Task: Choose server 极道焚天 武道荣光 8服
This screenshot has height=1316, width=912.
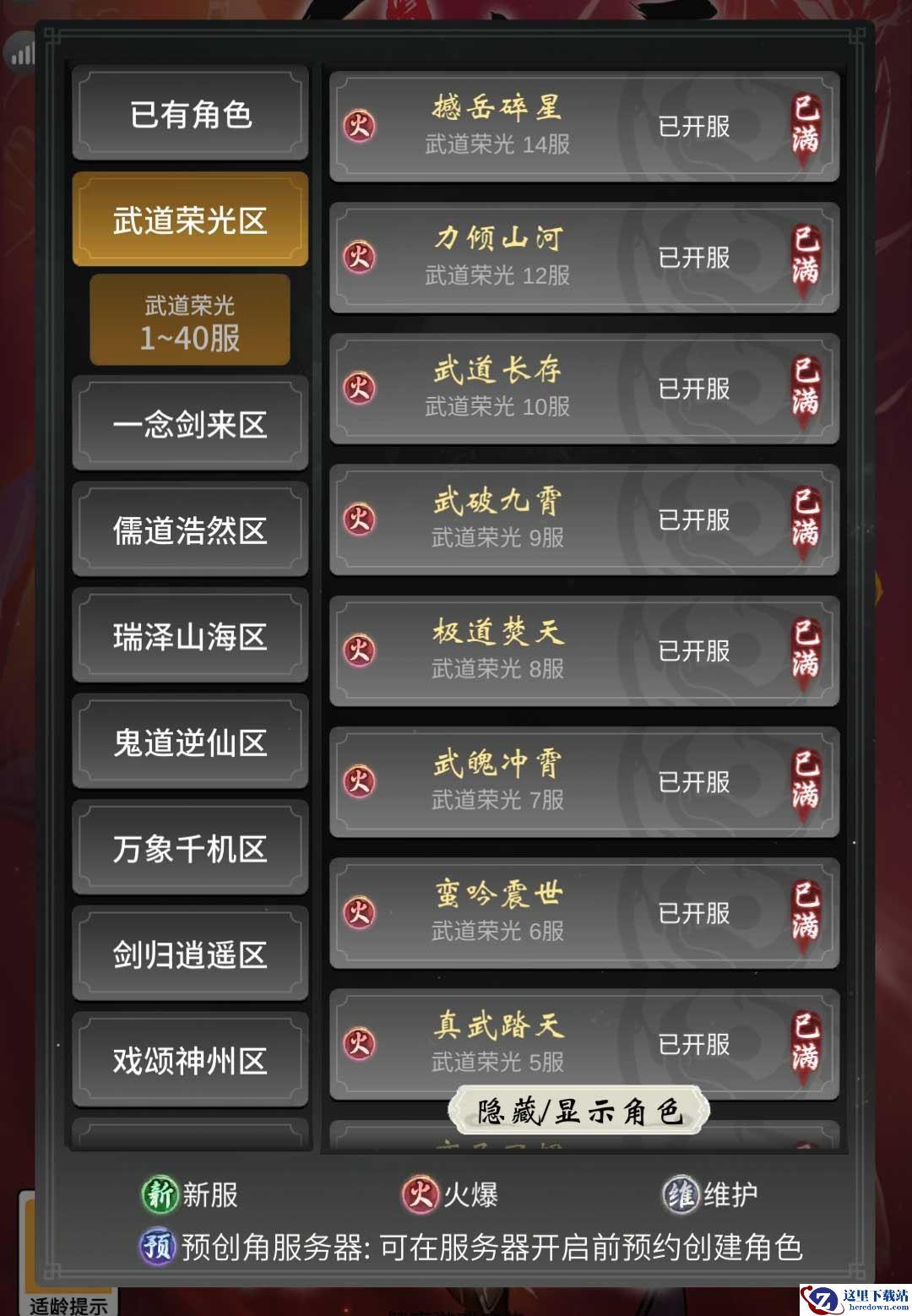Action: coord(584,650)
